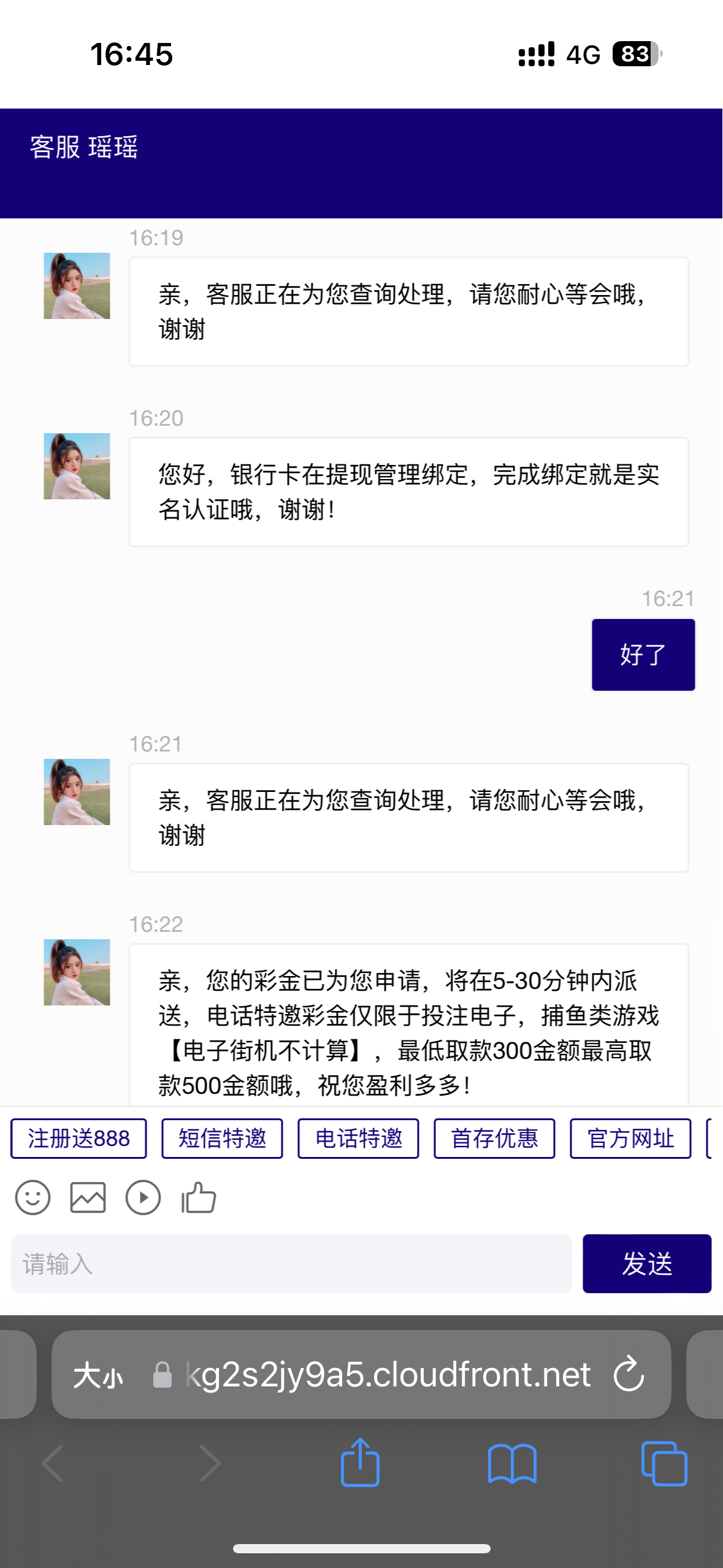The width and height of the screenshot is (723, 1568).
Task: Open the emoji picker
Action: click(x=33, y=1197)
